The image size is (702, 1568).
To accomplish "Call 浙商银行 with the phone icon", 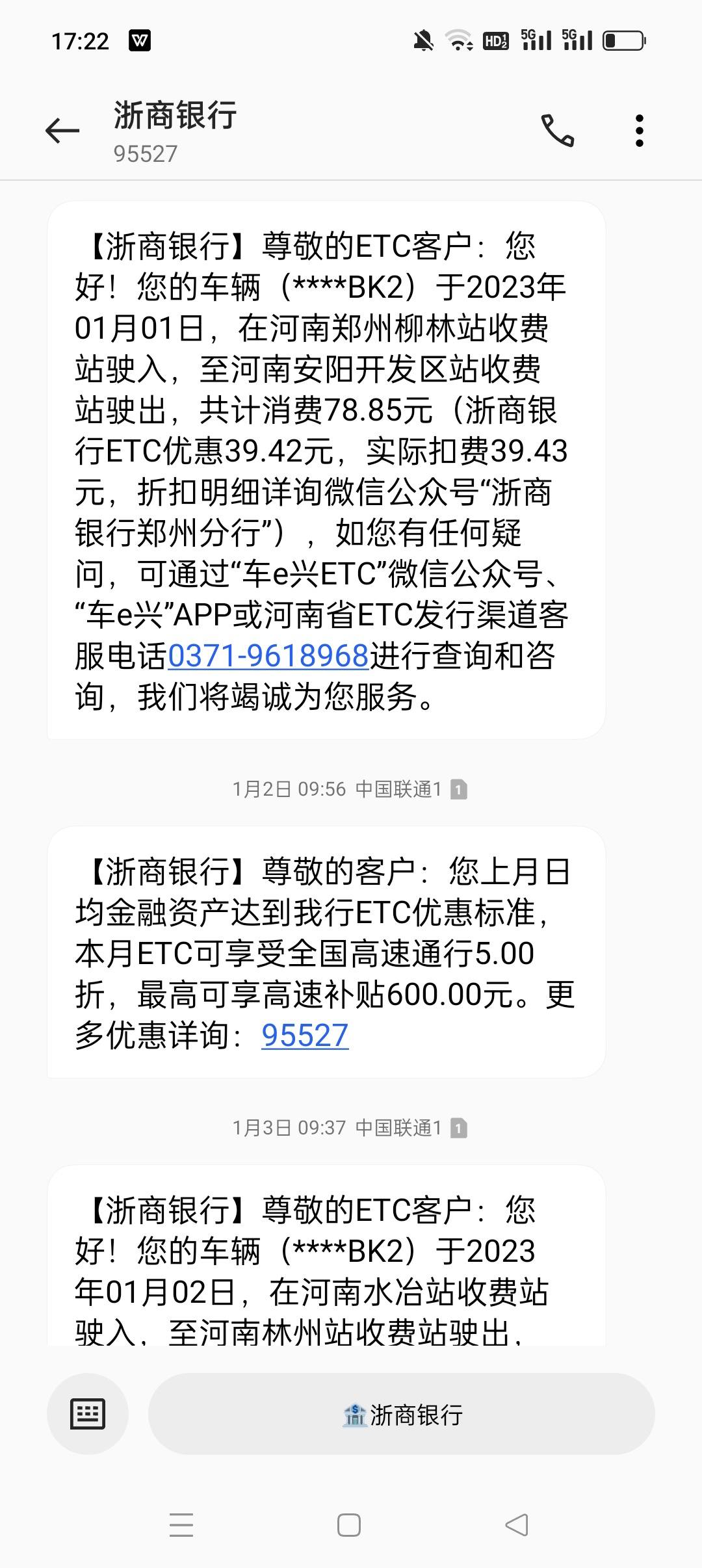I will [558, 131].
